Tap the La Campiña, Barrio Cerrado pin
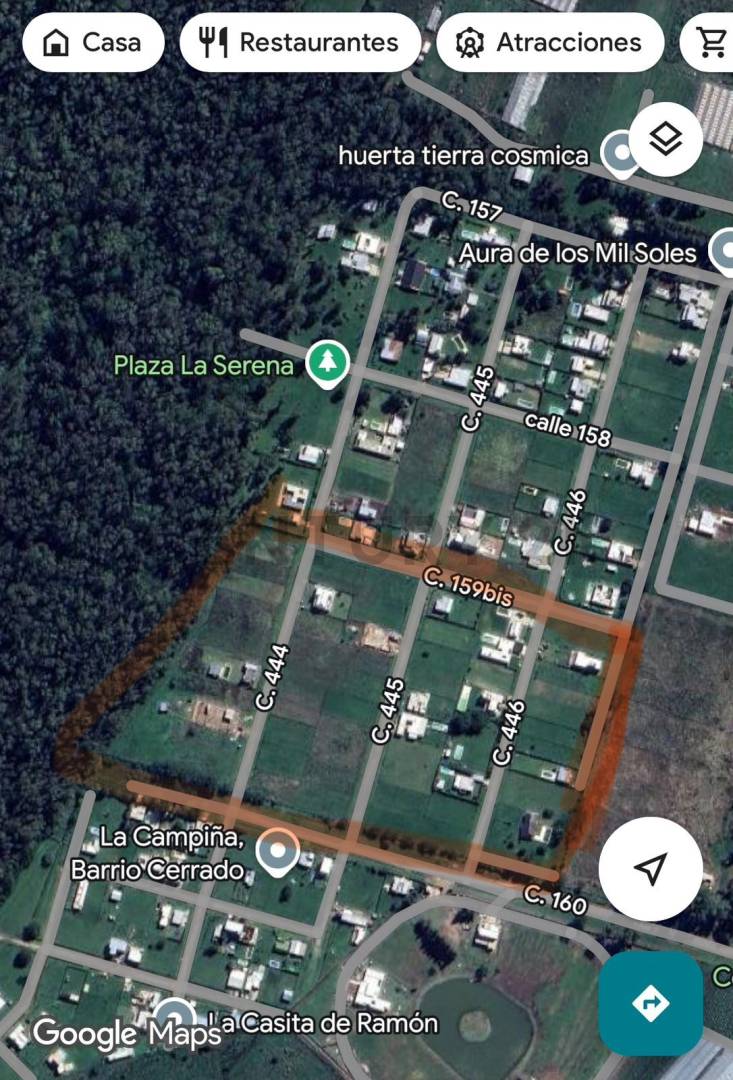 point(278,852)
